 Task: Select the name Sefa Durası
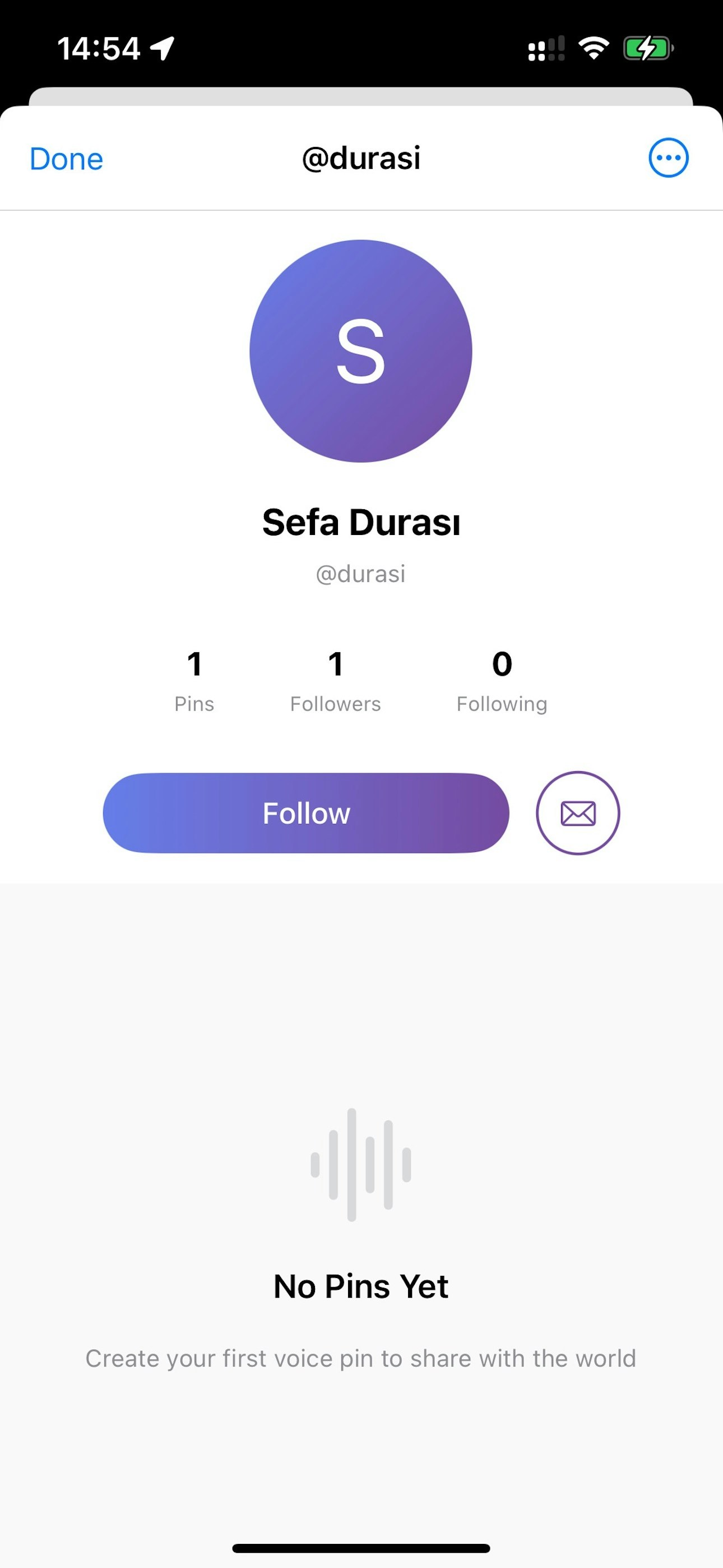tap(361, 522)
